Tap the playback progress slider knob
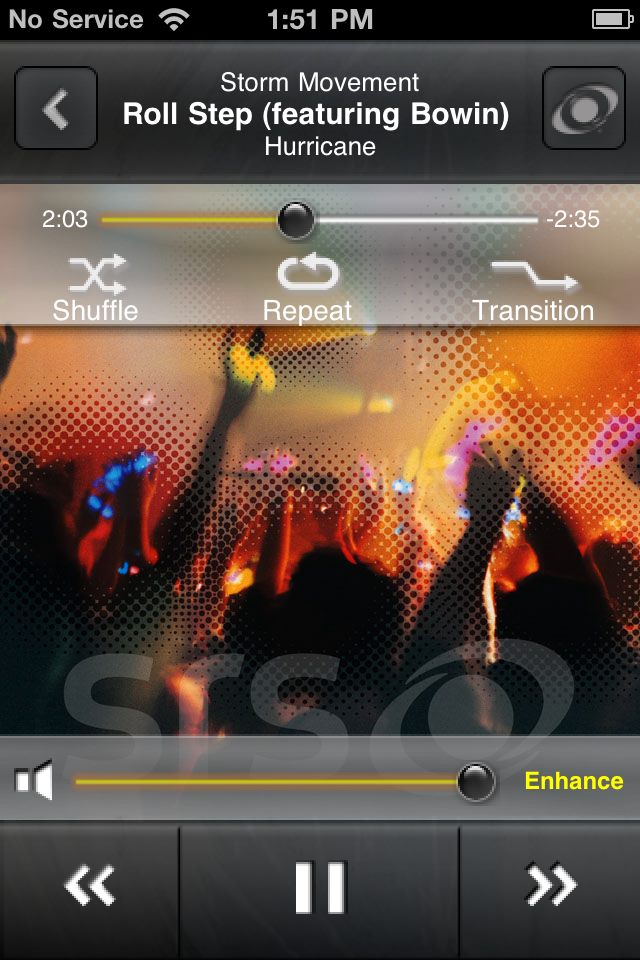640x960 pixels. tap(296, 219)
